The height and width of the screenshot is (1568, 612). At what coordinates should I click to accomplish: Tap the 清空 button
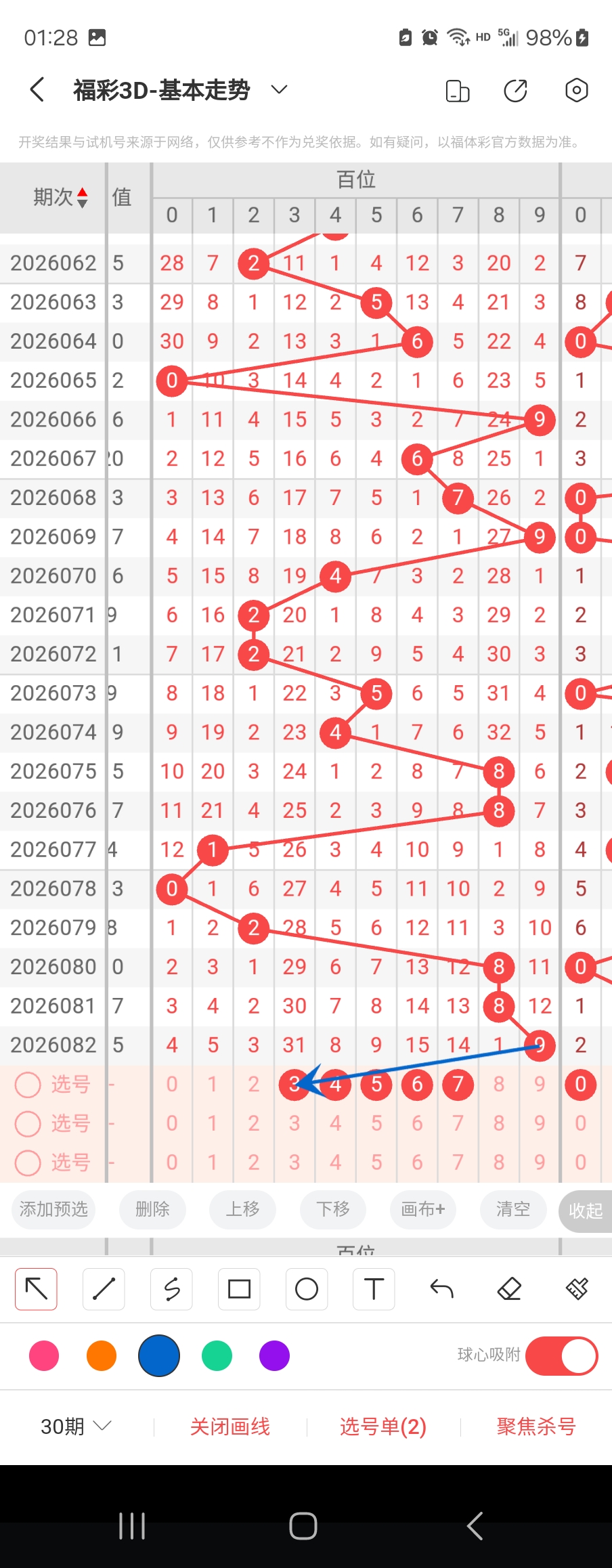[x=512, y=1209]
